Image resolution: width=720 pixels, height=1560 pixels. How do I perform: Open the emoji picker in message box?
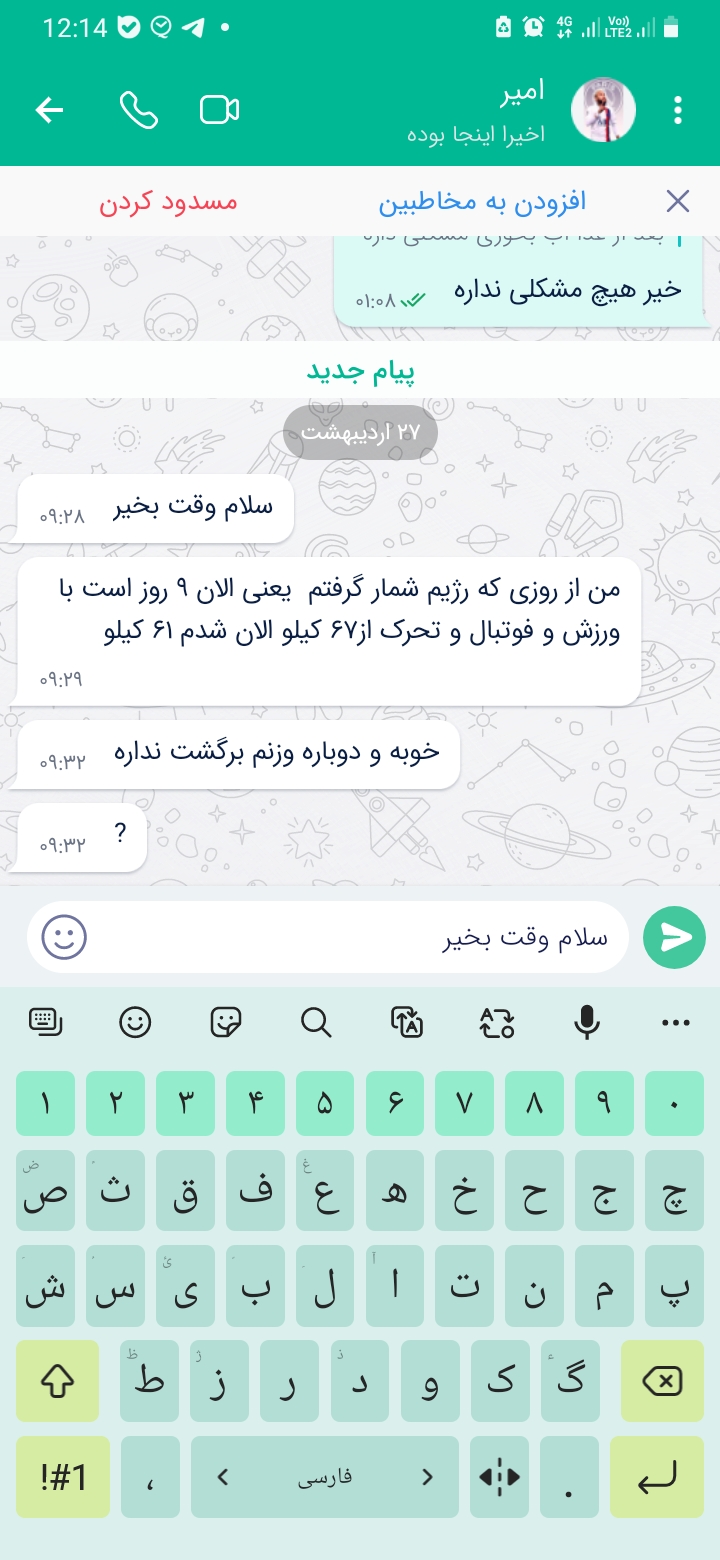tap(64, 937)
